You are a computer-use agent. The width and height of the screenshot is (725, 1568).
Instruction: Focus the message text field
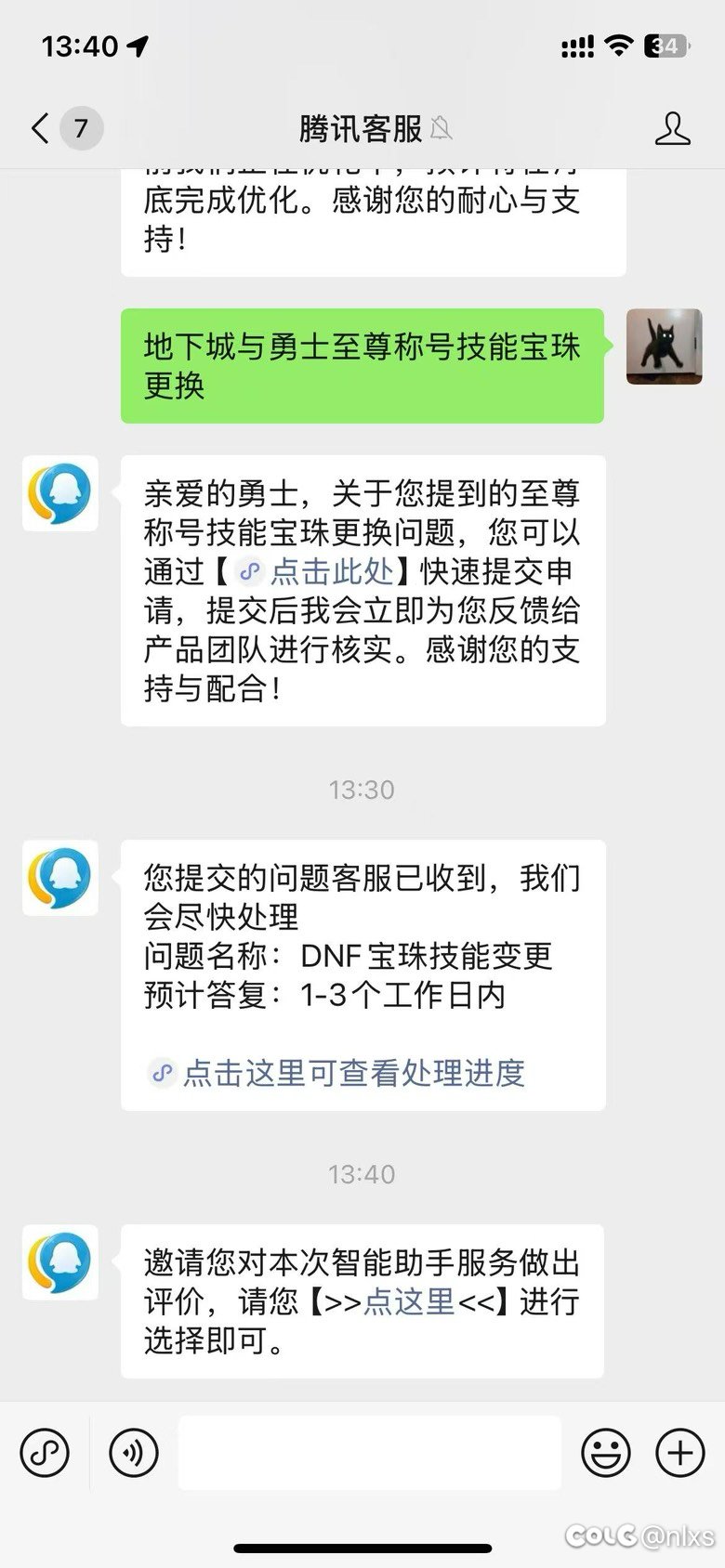click(x=369, y=1452)
